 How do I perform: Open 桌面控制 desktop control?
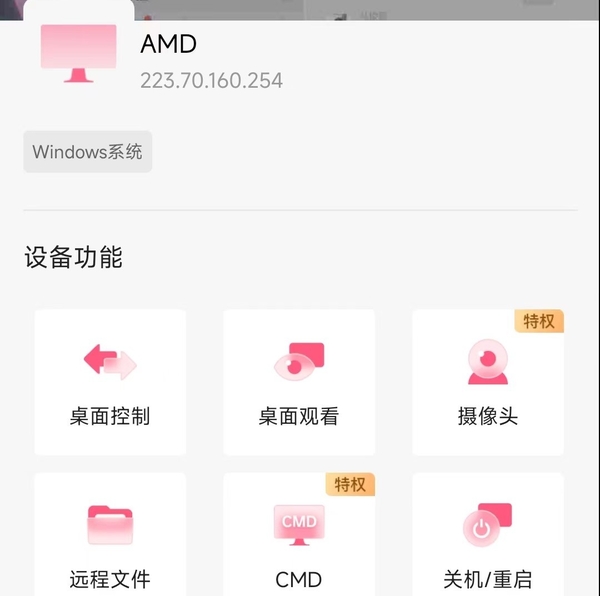[x=110, y=382]
